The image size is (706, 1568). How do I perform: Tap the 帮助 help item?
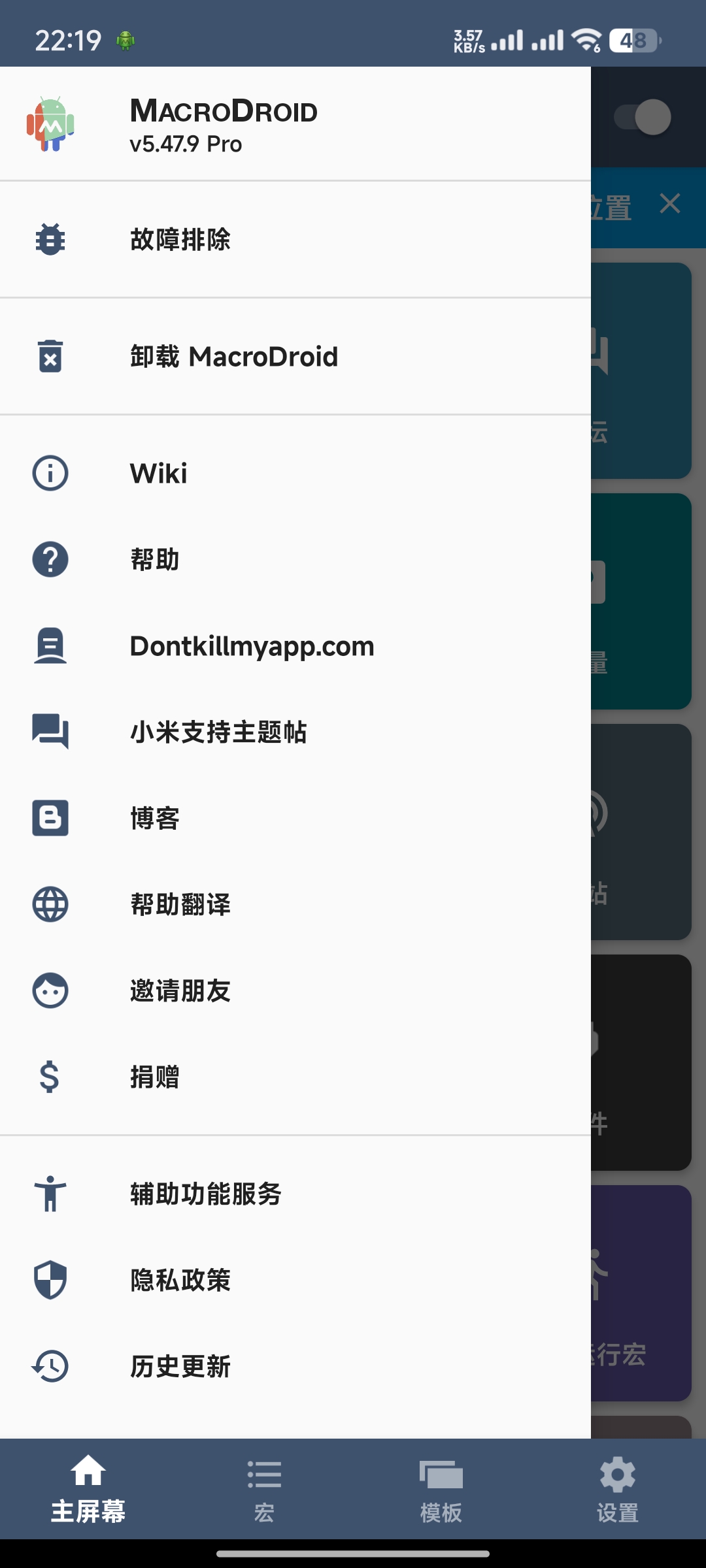[155, 560]
